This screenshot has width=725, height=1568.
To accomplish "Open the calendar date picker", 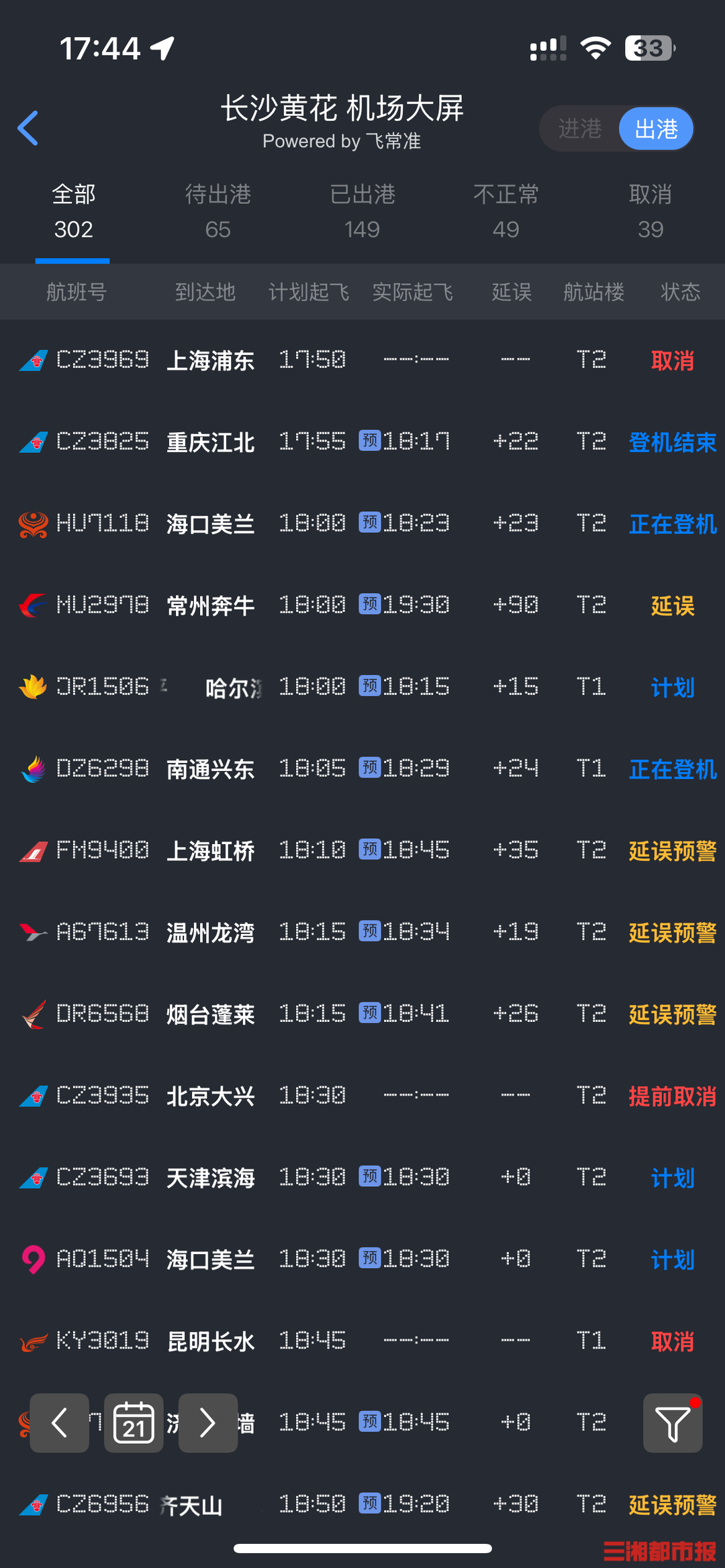I will point(134,1422).
